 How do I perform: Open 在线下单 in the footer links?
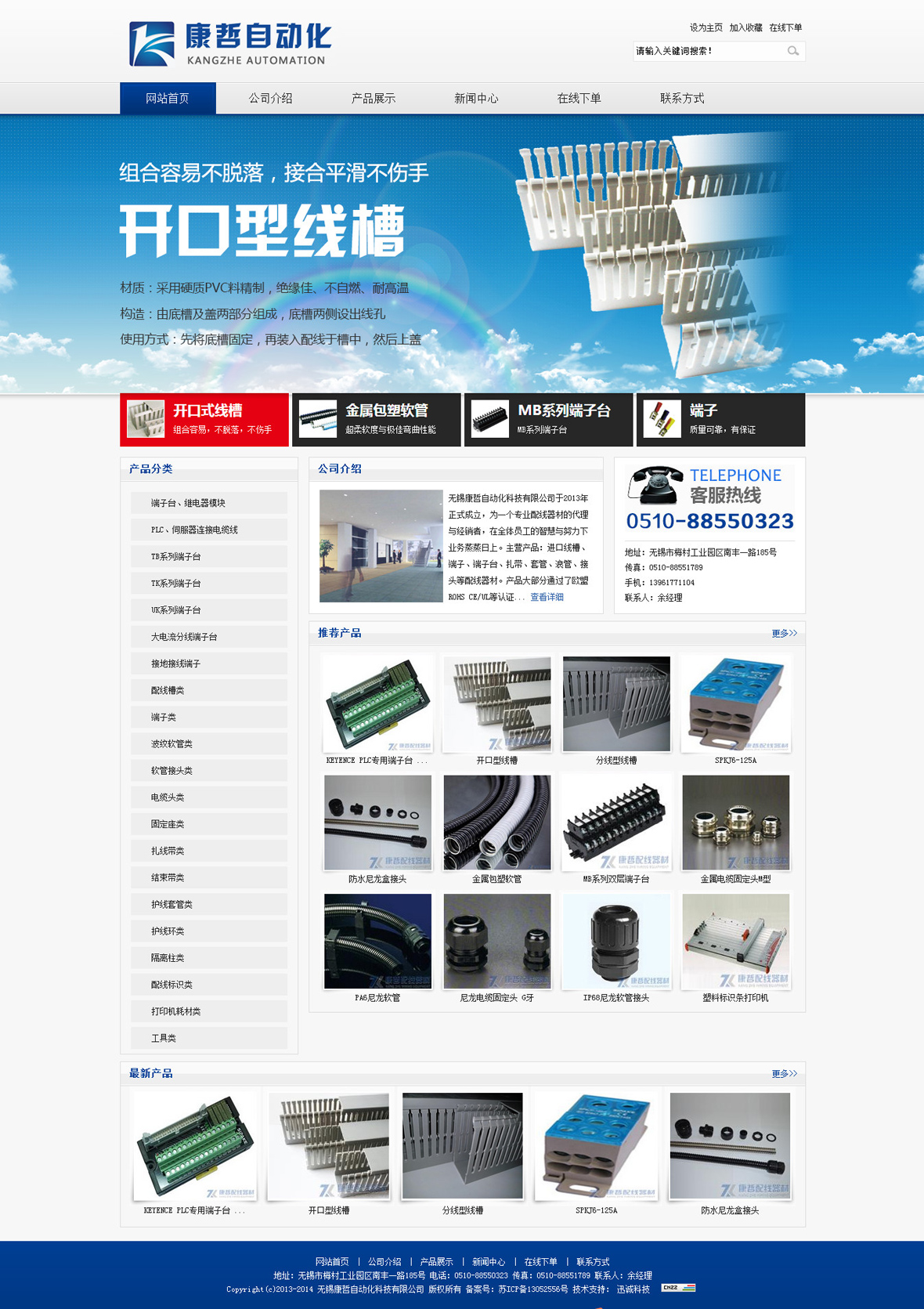[540, 1262]
